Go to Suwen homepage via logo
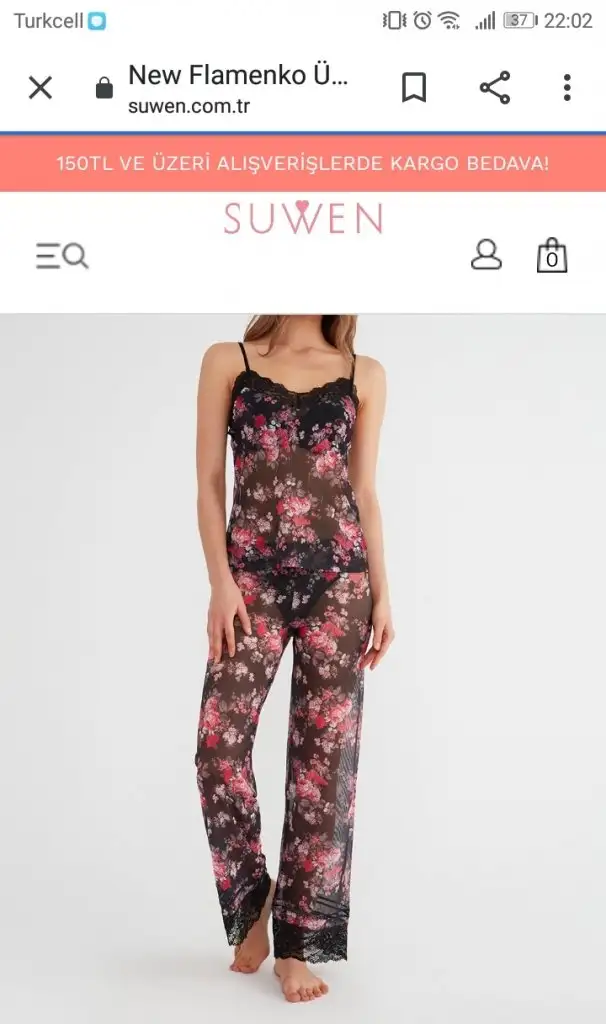Image resolution: width=606 pixels, height=1024 pixels. (303, 217)
